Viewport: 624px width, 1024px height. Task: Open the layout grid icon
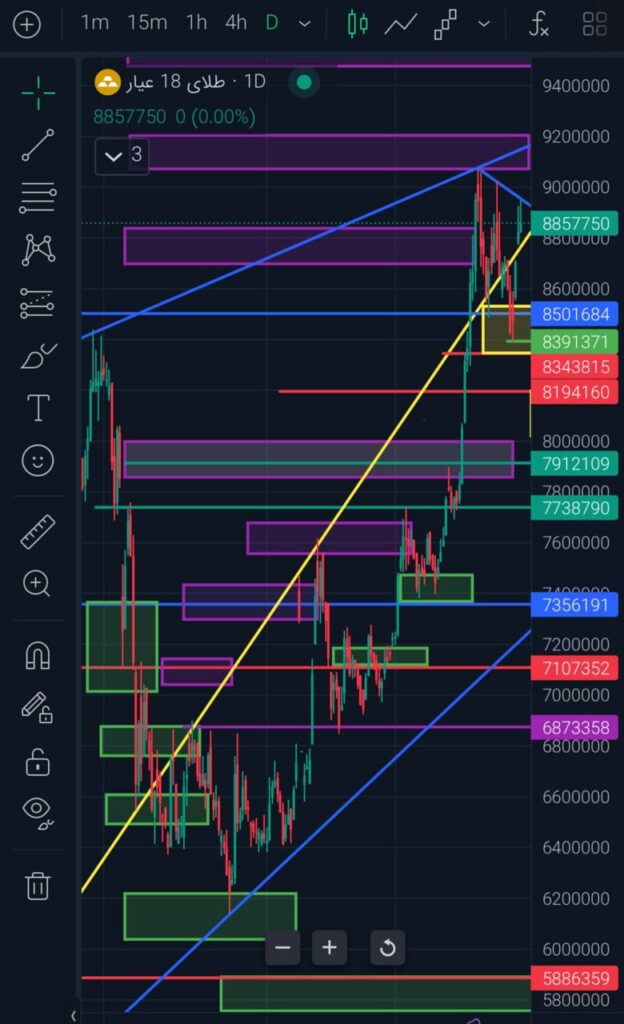tap(595, 24)
